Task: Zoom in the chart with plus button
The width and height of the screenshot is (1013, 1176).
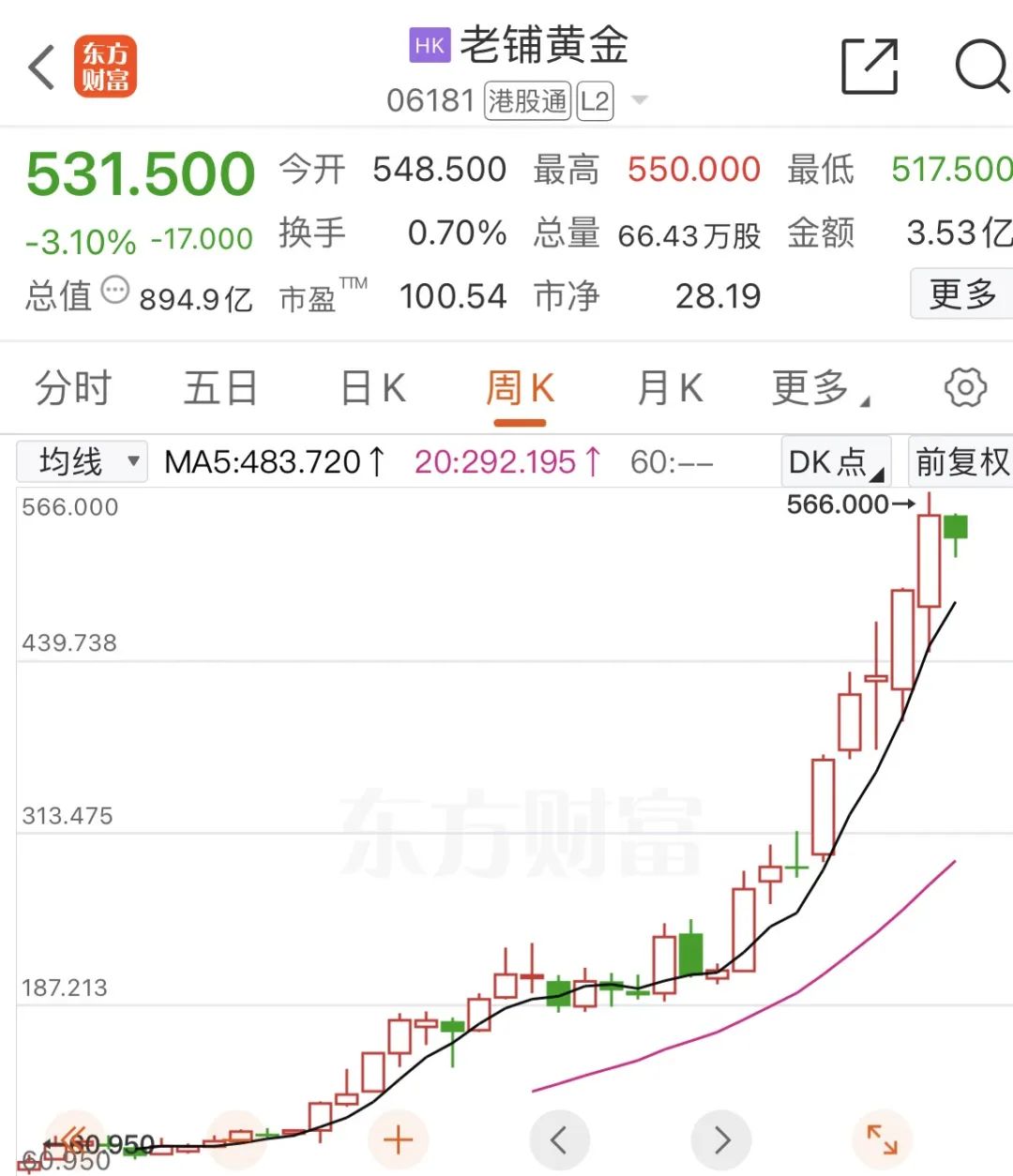Action: pyautogui.click(x=399, y=1139)
